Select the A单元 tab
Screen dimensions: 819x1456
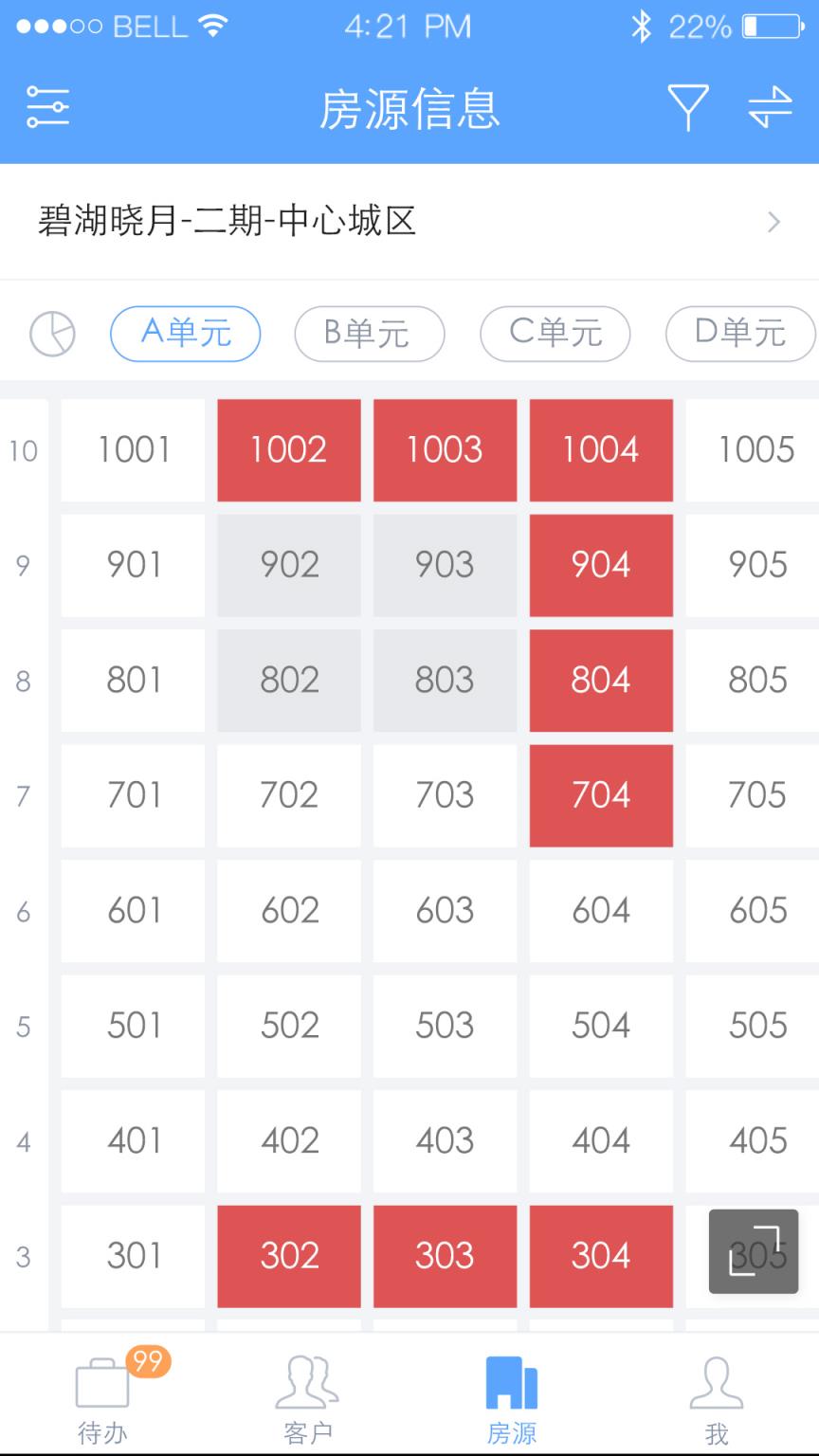click(185, 334)
